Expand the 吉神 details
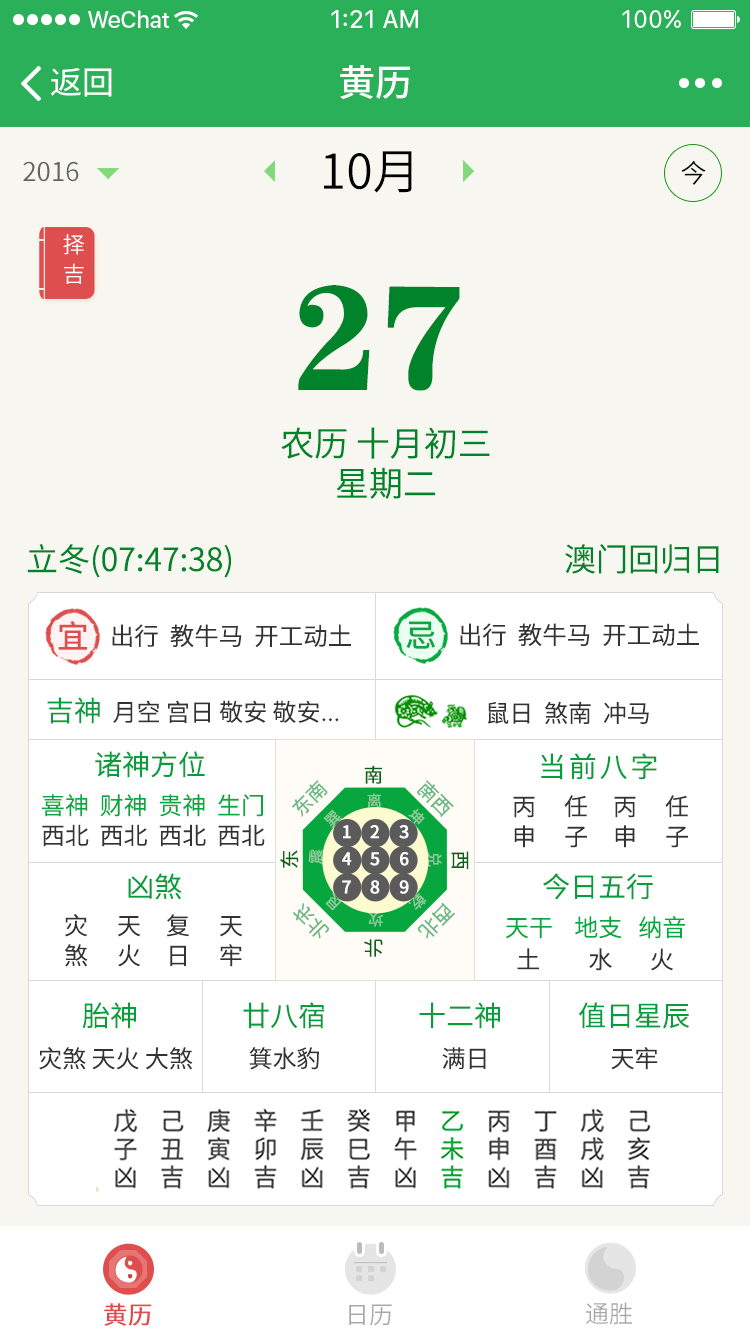 [x=202, y=711]
